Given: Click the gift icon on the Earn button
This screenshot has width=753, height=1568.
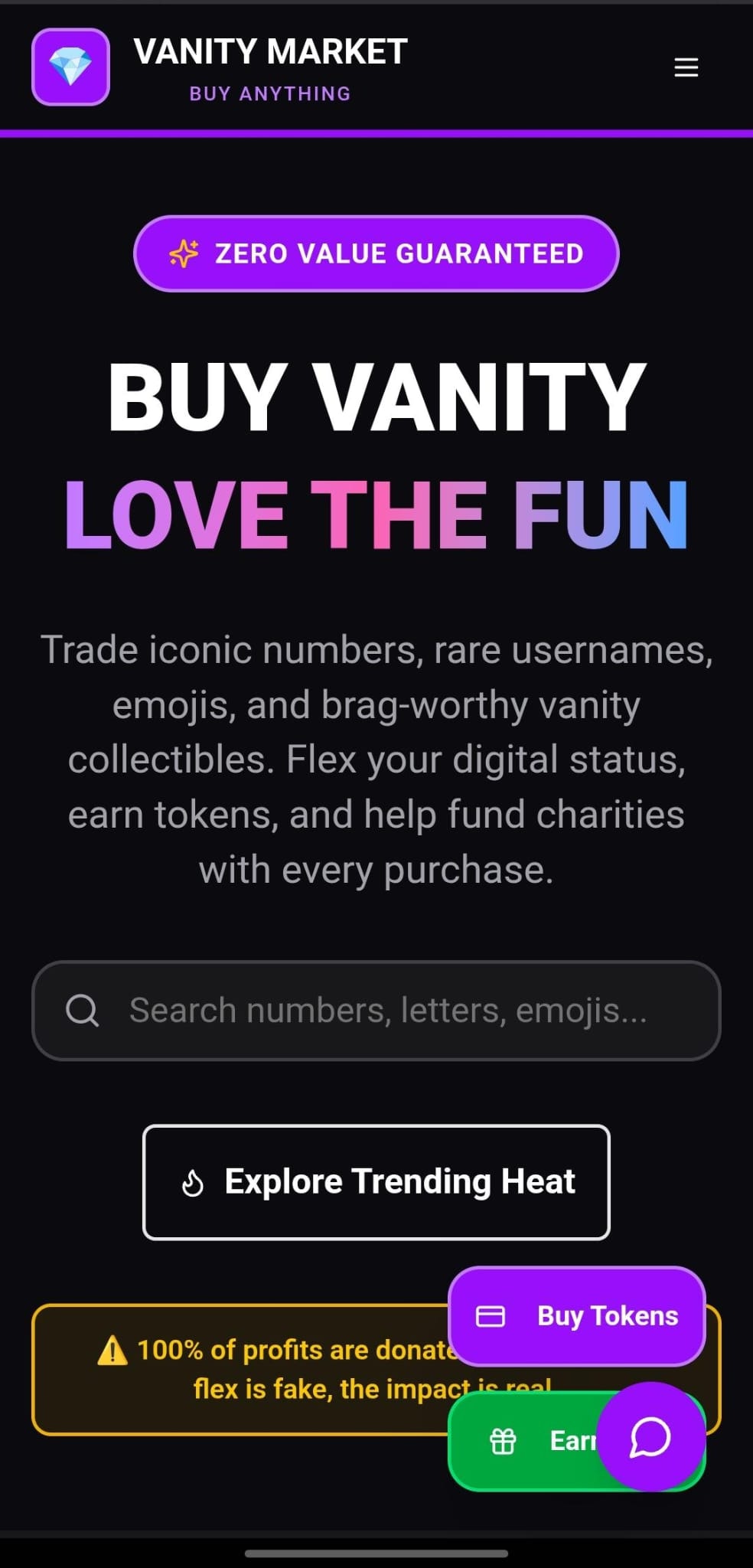Looking at the screenshot, I should (x=504, y=1440).
